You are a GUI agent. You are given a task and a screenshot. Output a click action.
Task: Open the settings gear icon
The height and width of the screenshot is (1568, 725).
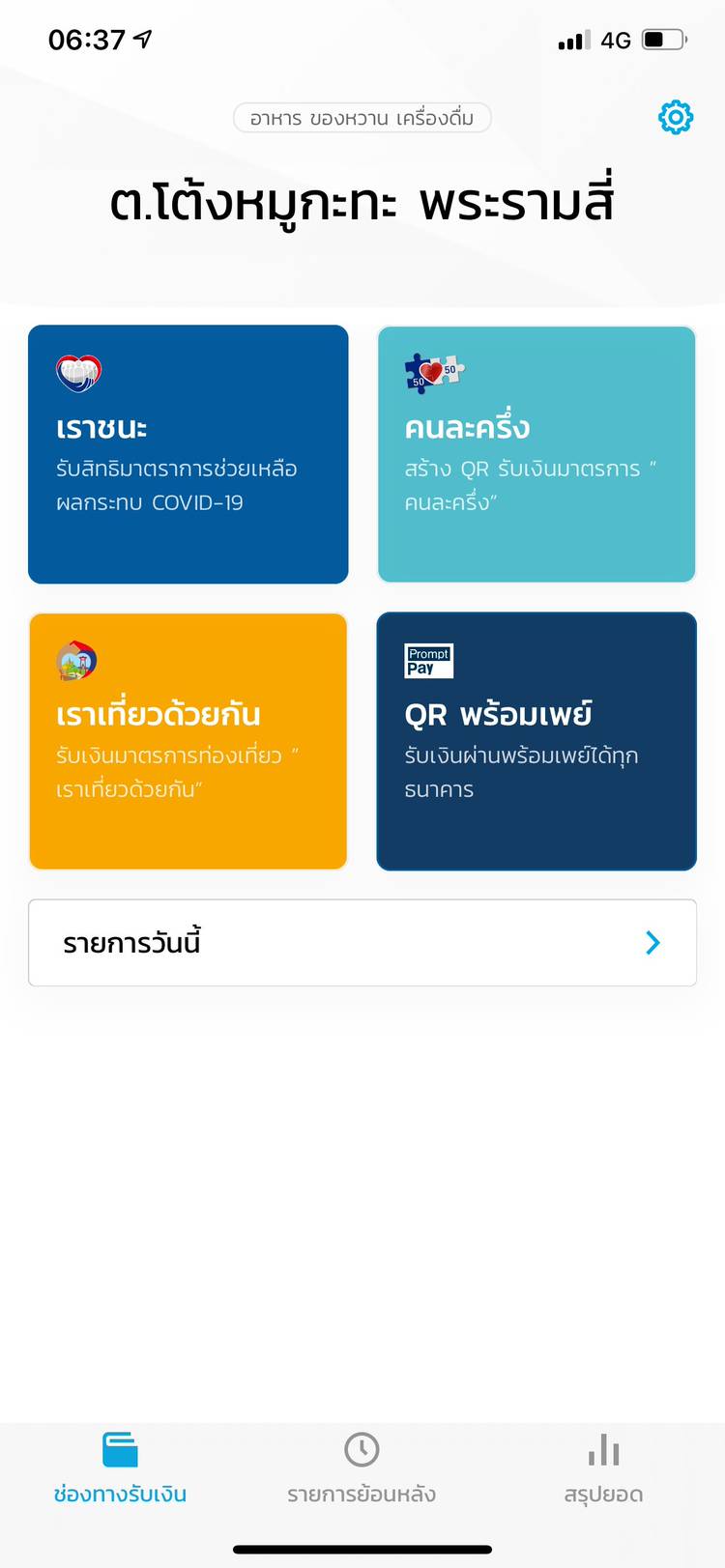675,118
